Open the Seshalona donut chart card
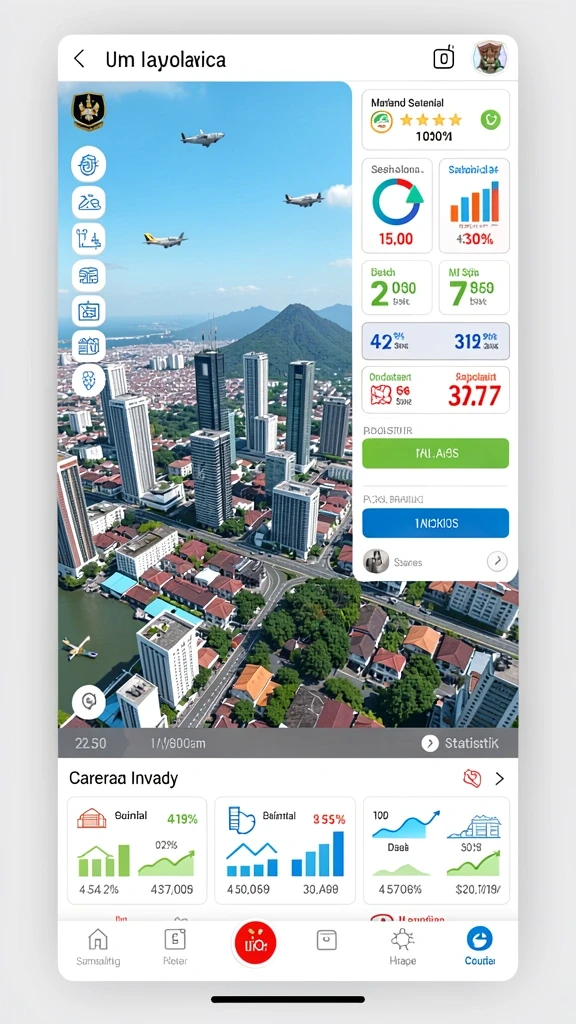Screen dimensions: 576x1024 [397, 206]
